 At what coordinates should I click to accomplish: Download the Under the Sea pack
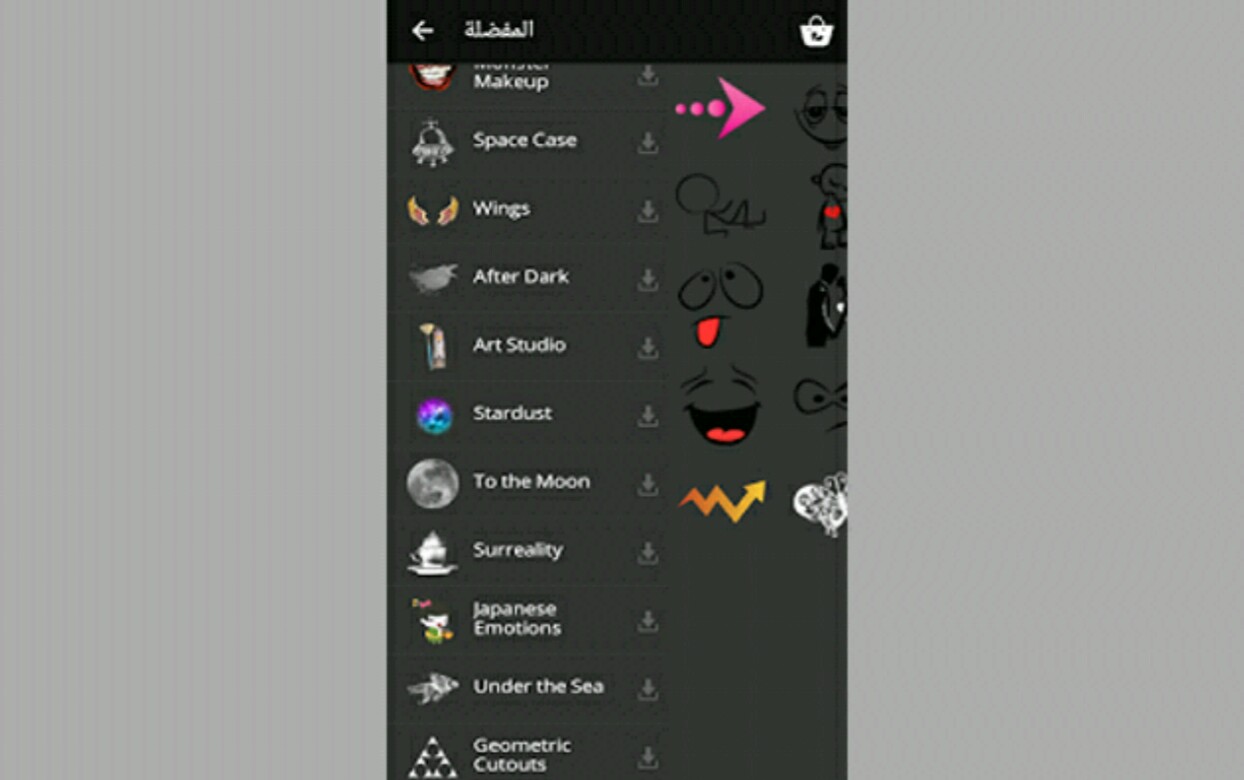pyautogui.click(x=648, y=688)
